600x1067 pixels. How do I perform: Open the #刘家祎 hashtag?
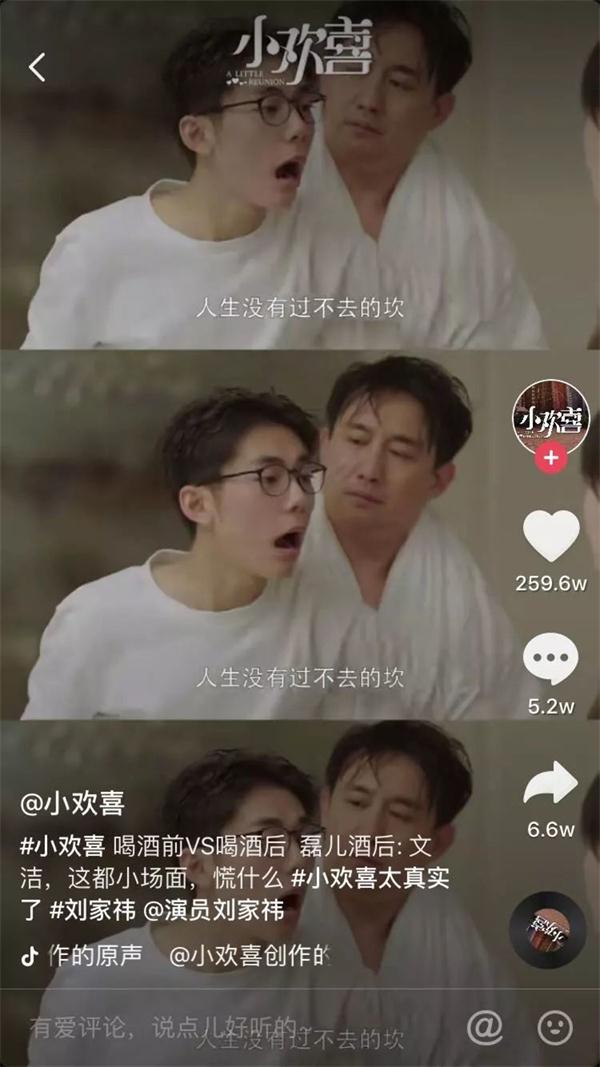95,910
